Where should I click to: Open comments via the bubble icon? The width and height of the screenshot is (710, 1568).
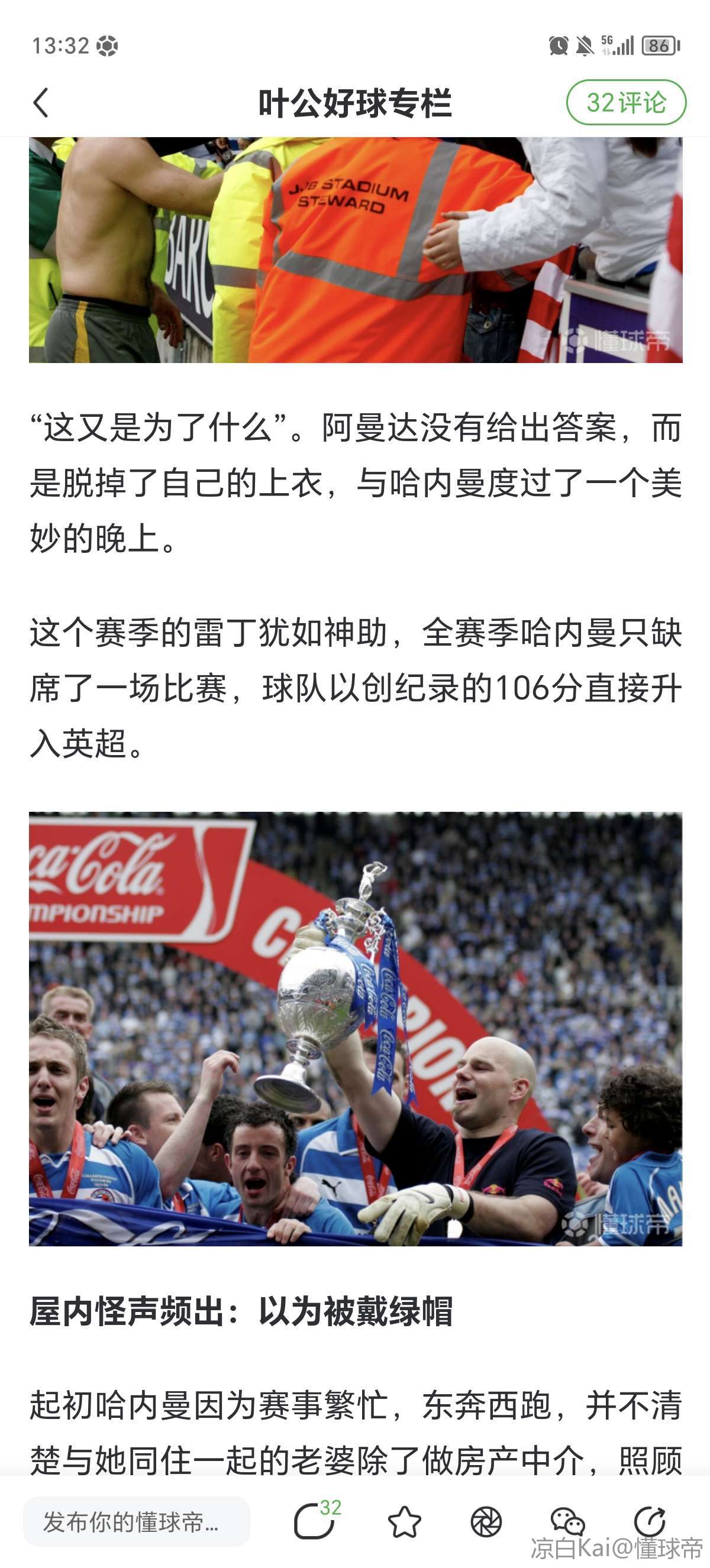point(315,1522)
